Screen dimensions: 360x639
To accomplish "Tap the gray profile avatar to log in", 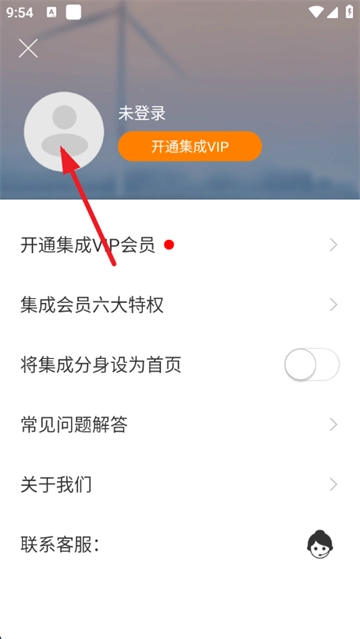I will coord(64,131).
